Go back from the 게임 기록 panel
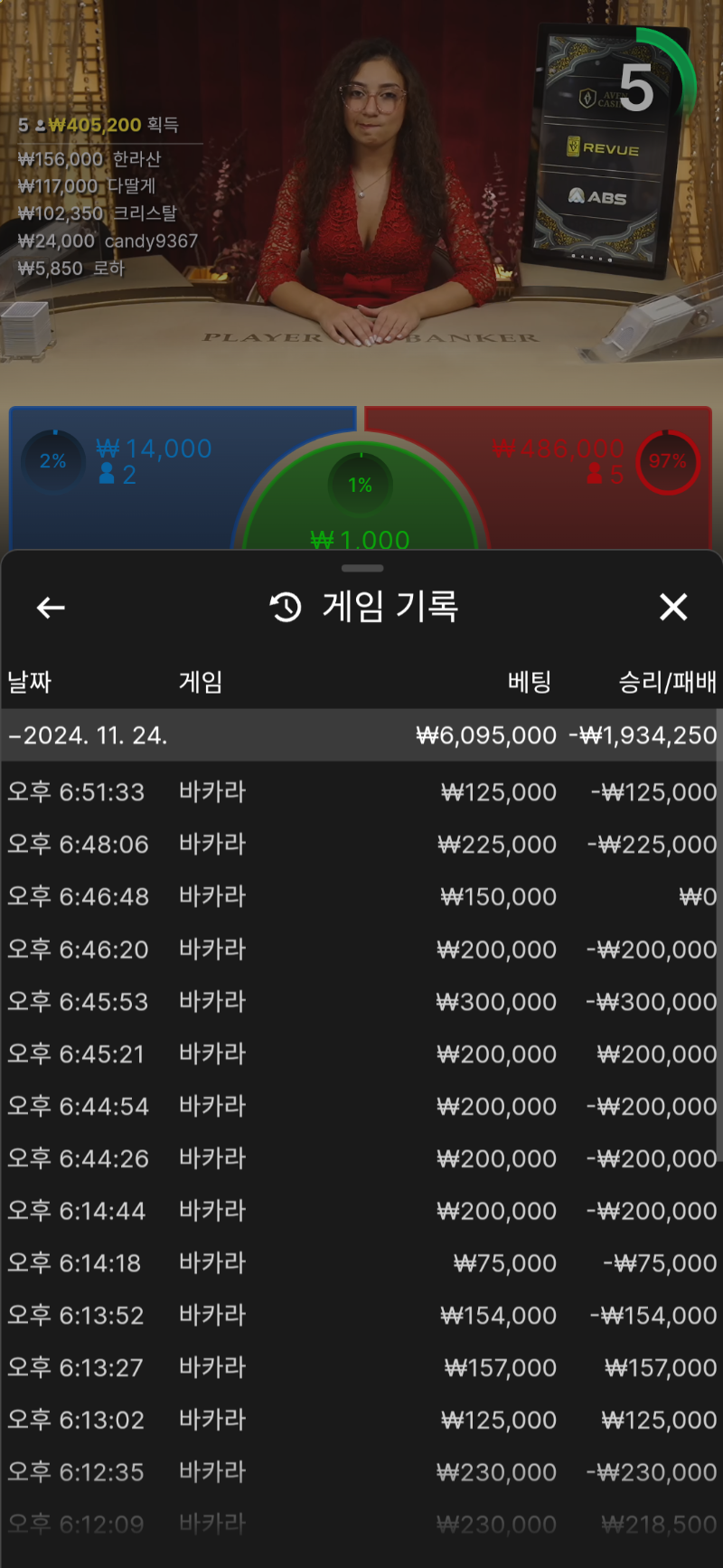 point(51,608)
